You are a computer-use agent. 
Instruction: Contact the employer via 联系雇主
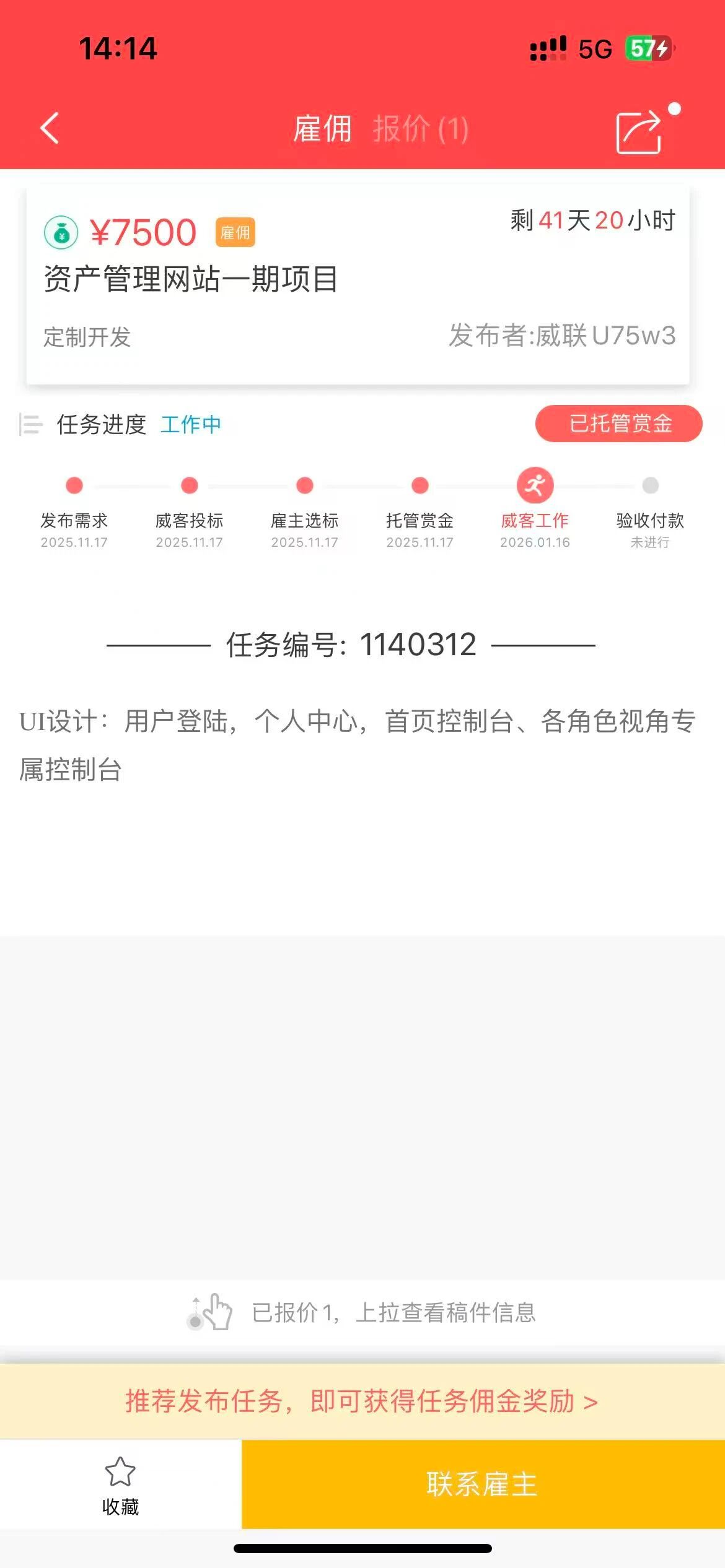483,1485
